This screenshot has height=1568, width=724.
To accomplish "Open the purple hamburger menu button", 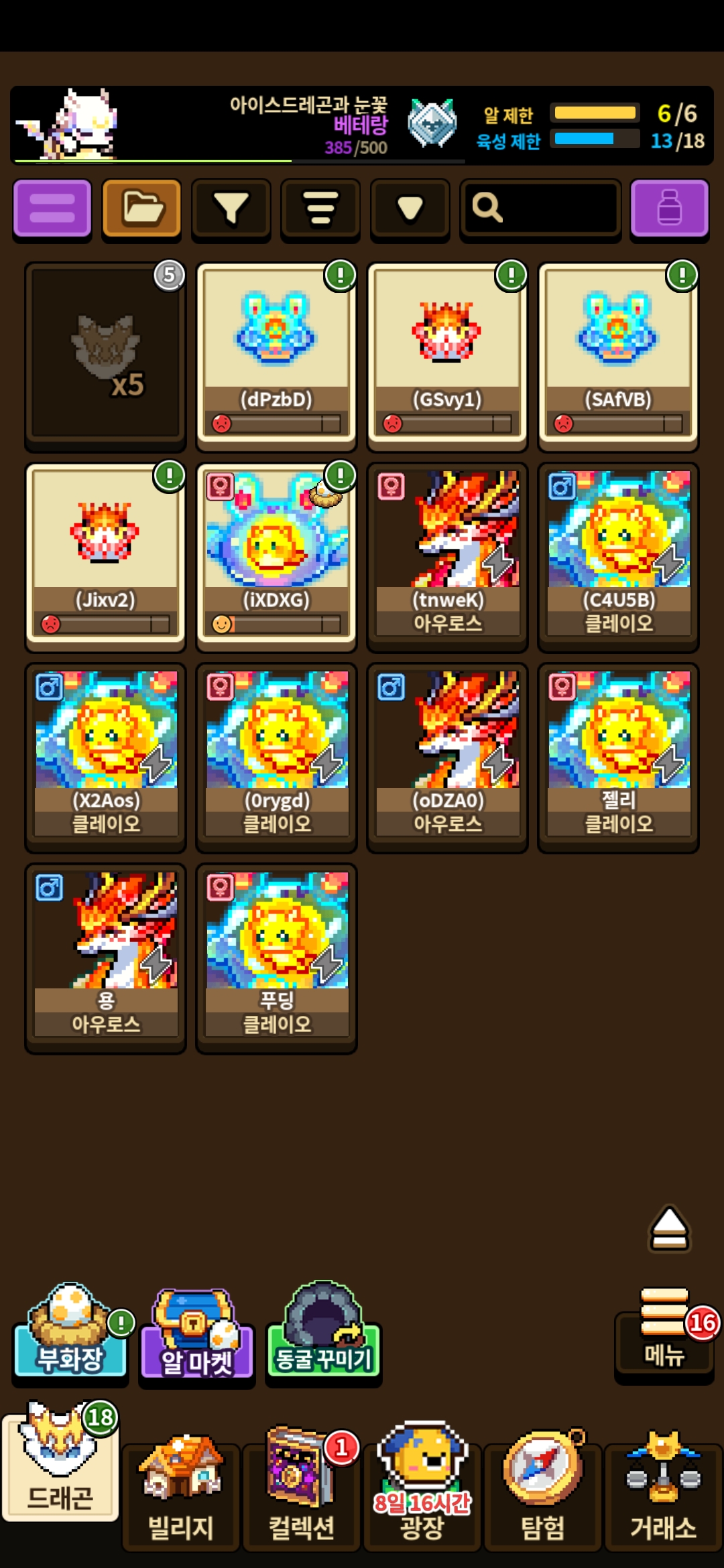I will [x=52, y=208].
